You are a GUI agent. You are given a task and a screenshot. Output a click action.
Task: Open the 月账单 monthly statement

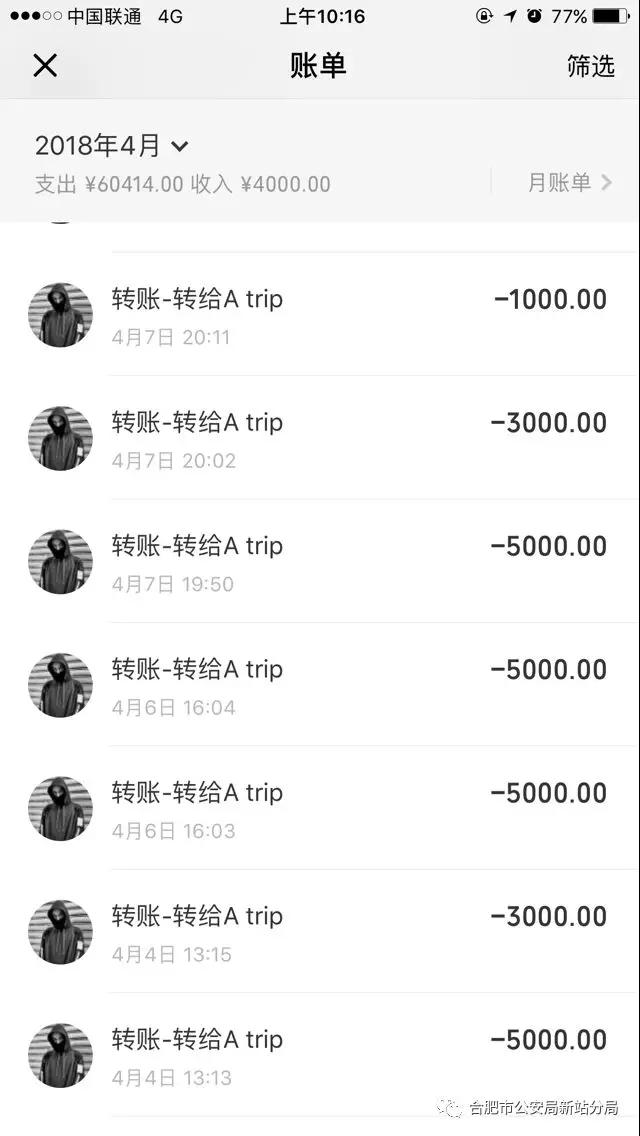(x=570, y=183)
